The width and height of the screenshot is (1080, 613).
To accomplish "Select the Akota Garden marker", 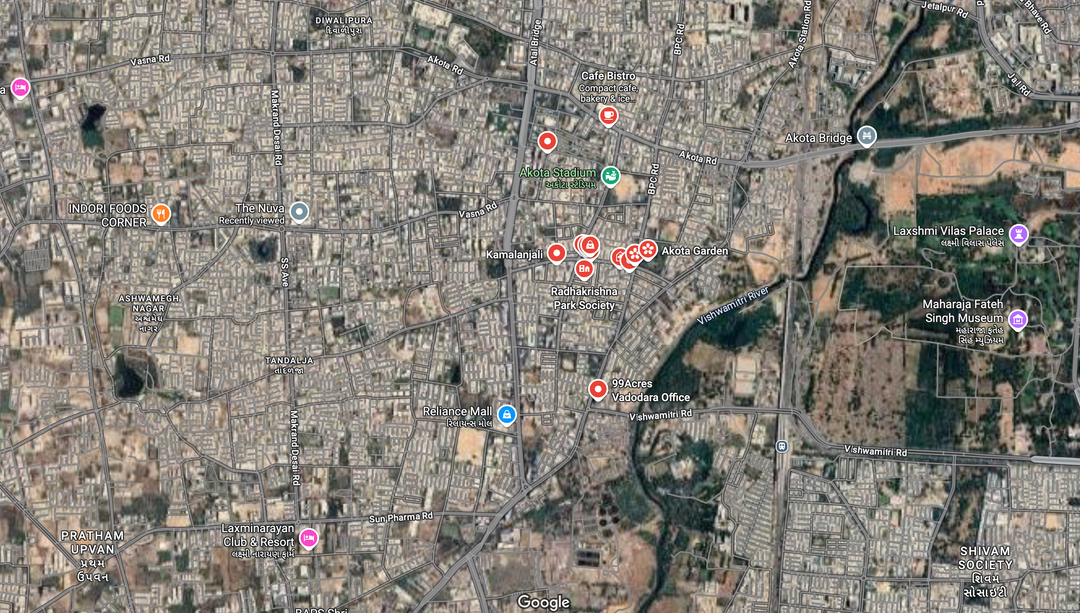I will [648, 248].
